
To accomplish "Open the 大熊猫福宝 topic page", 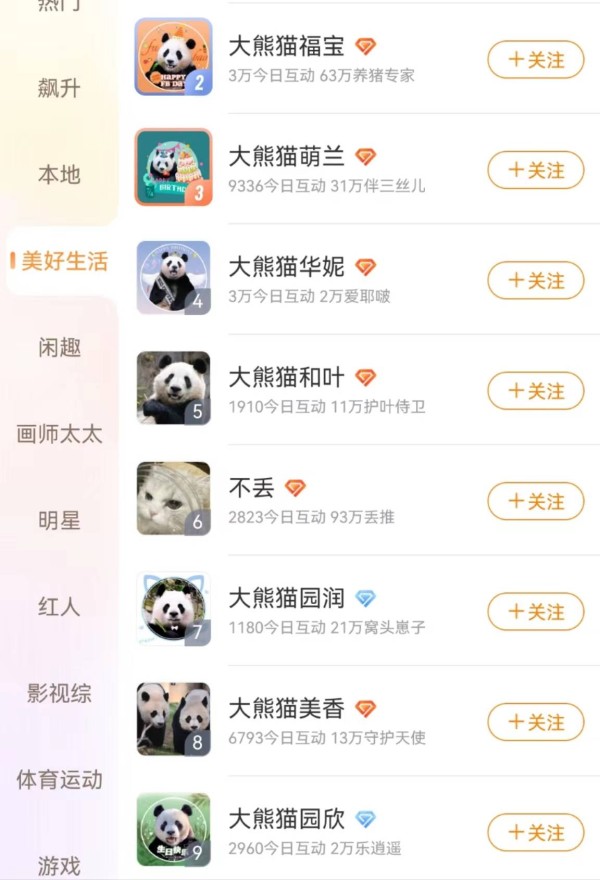I will 286,47.
